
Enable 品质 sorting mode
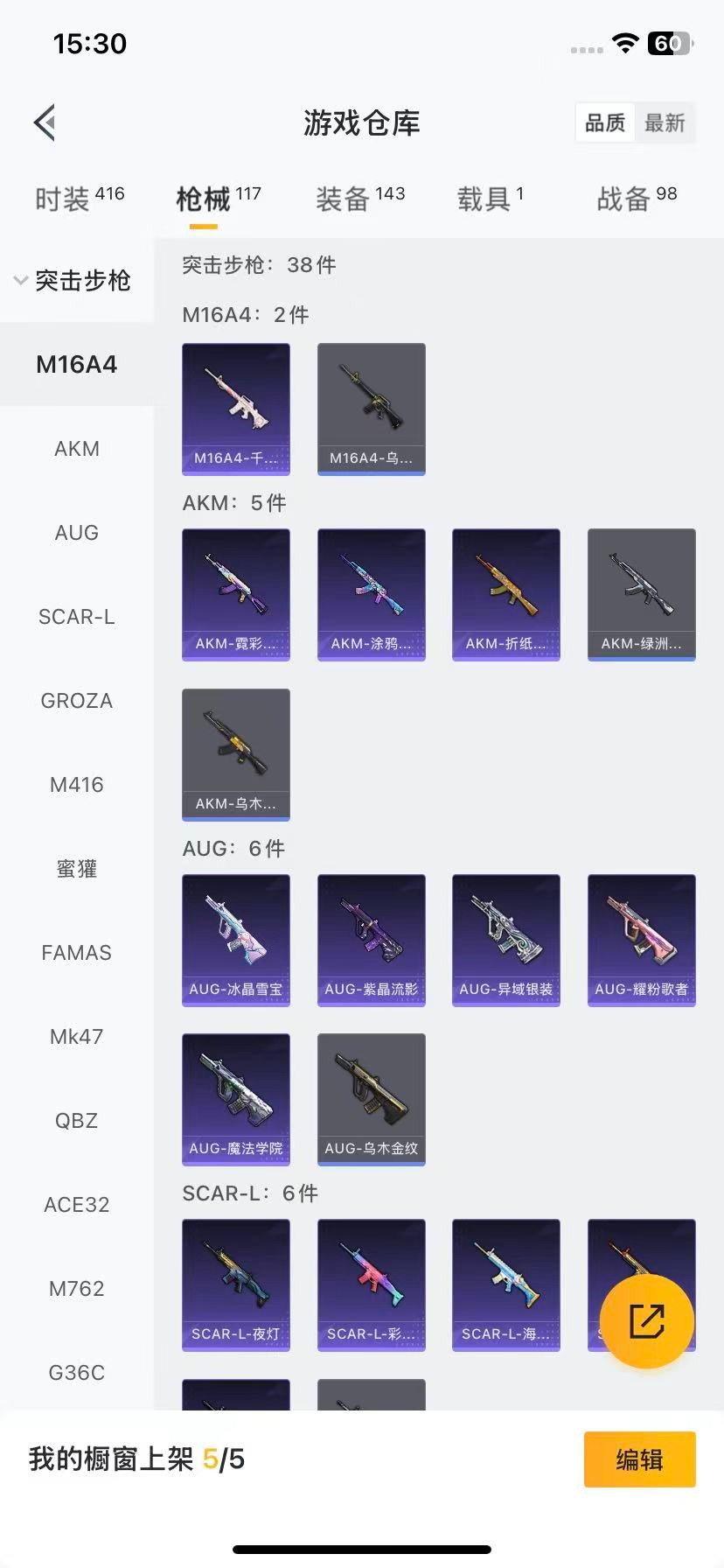[604, 122]
